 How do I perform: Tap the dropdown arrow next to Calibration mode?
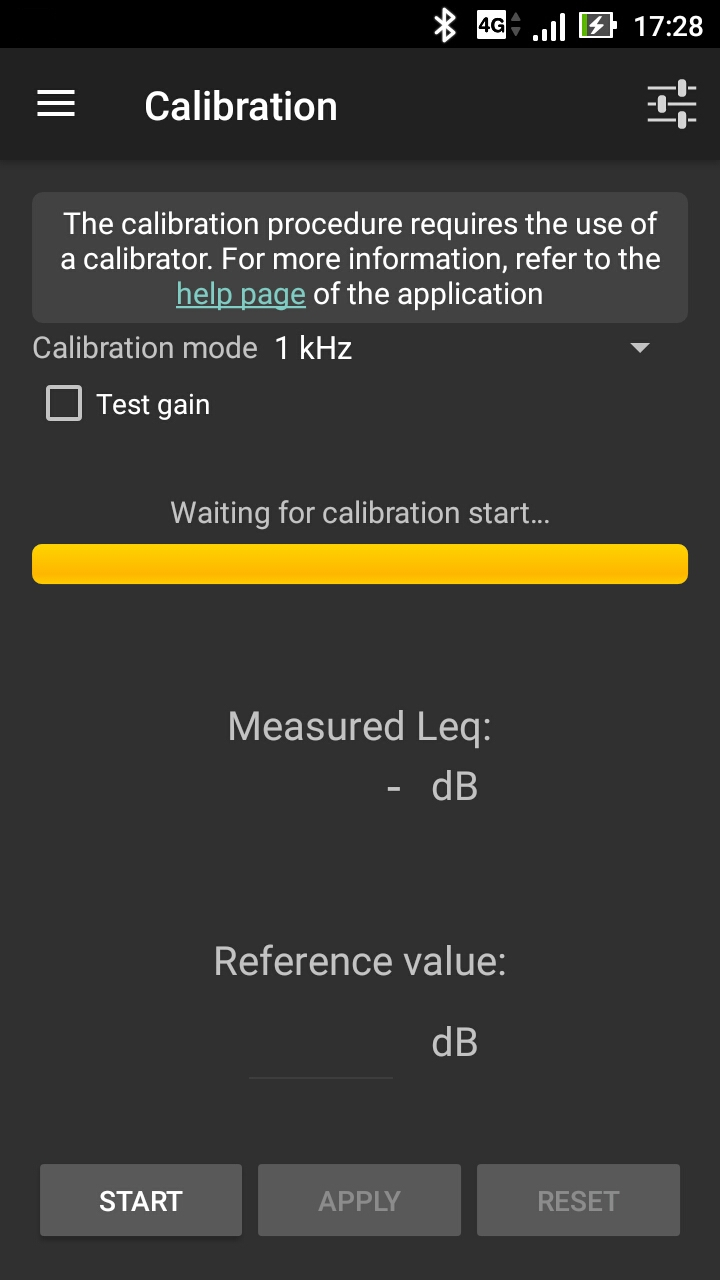click(x=640, y=348)
